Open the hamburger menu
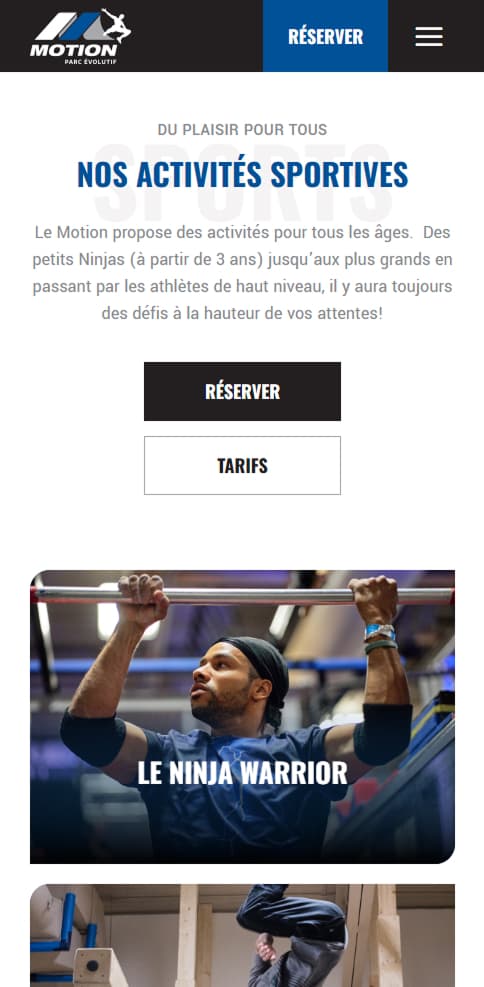 pyautogui.click(x=429, y=37)
